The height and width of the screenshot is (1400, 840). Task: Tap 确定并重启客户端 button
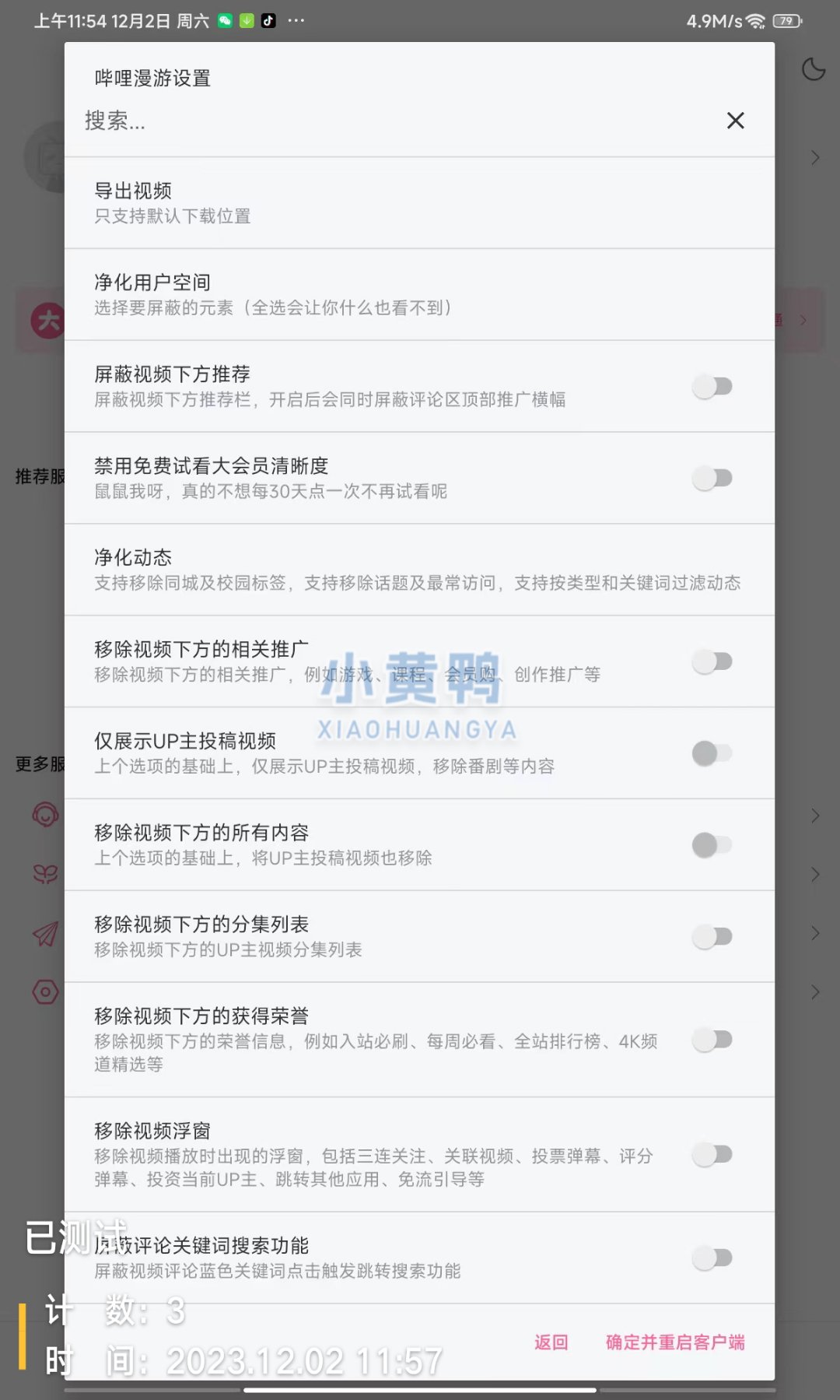[x=675, y=1342]
